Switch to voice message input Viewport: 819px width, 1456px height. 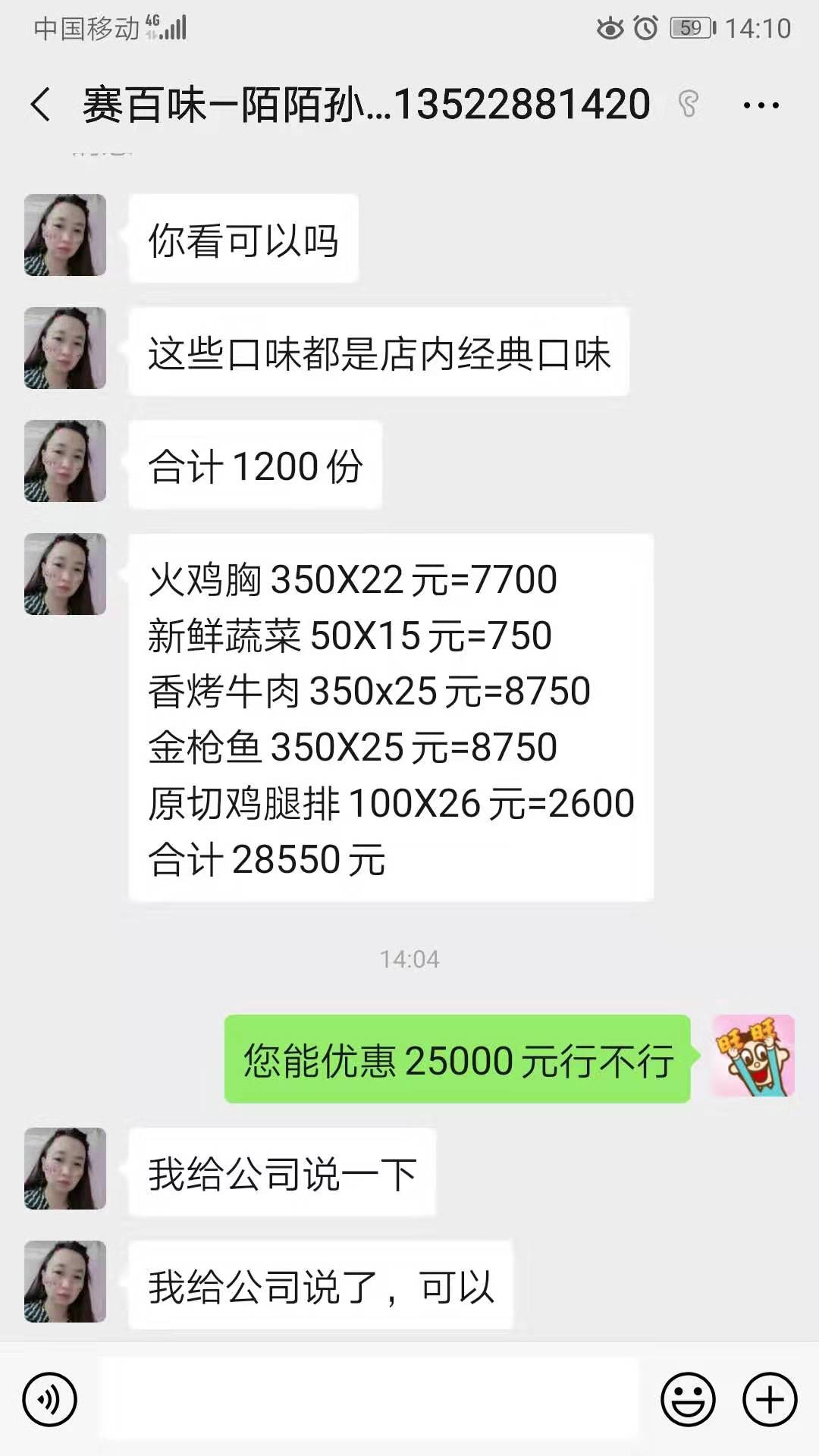pyautogui.click(x=50, y=1399)
